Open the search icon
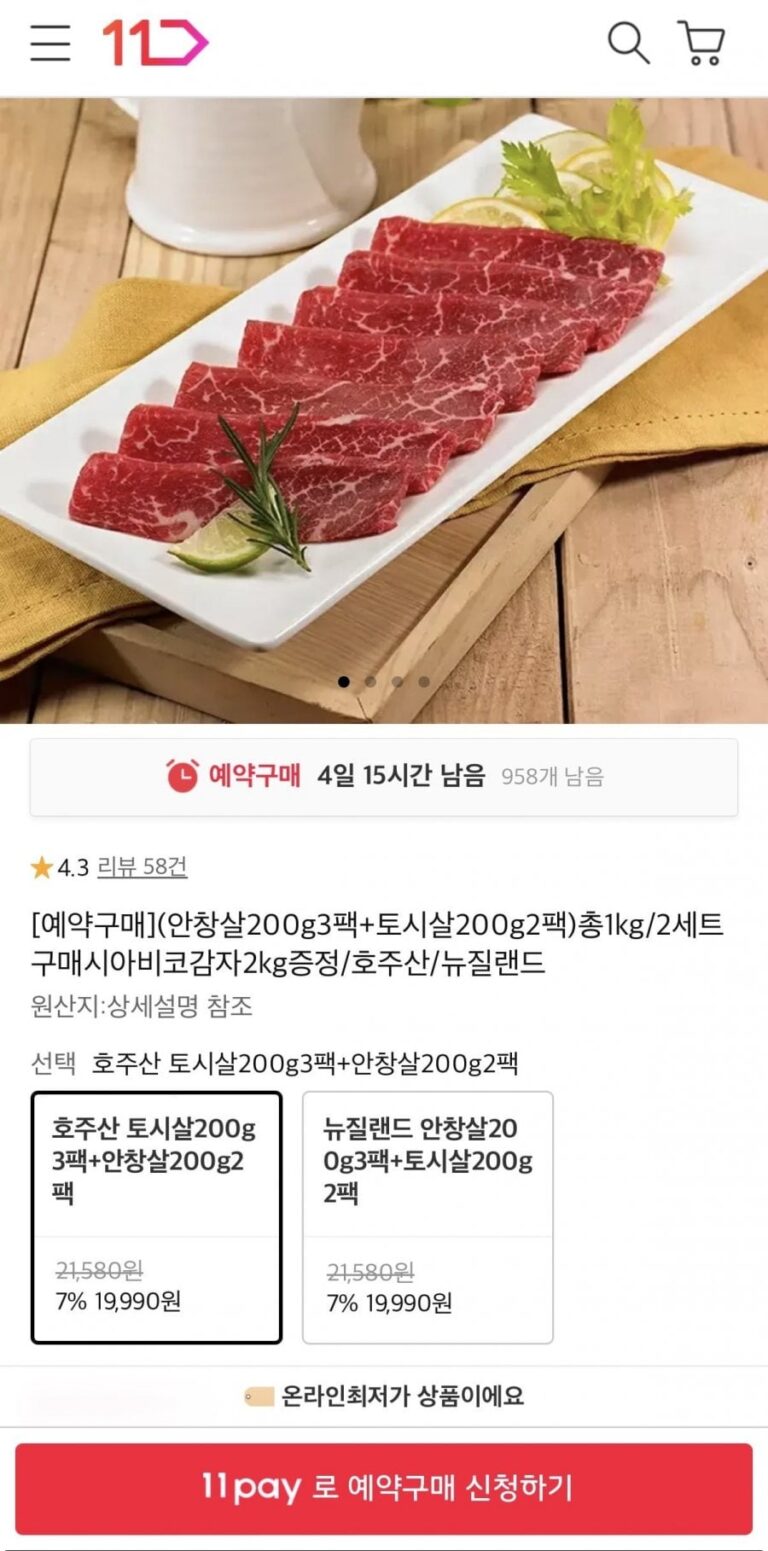 tap(628, 43)
